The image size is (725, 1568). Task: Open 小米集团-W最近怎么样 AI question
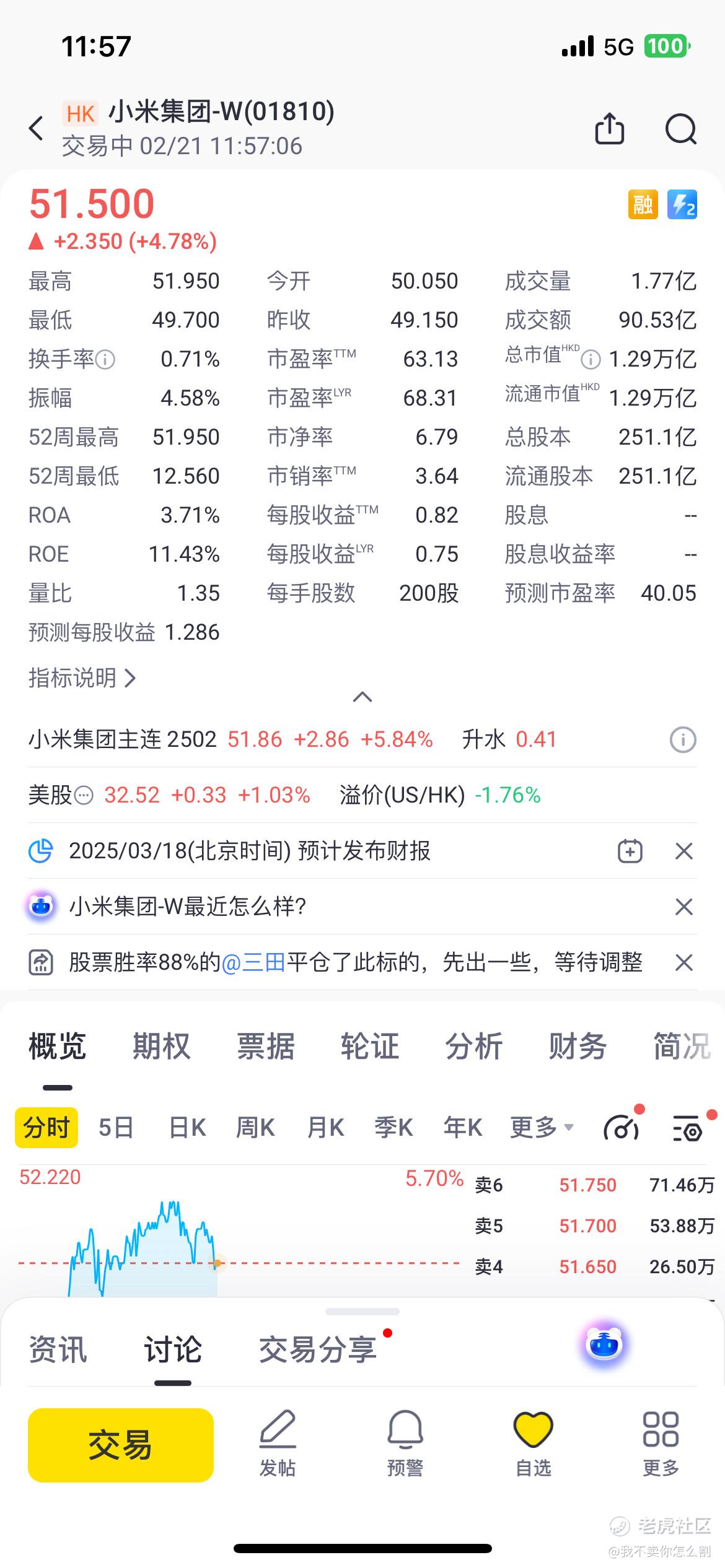tap(188, 907)
